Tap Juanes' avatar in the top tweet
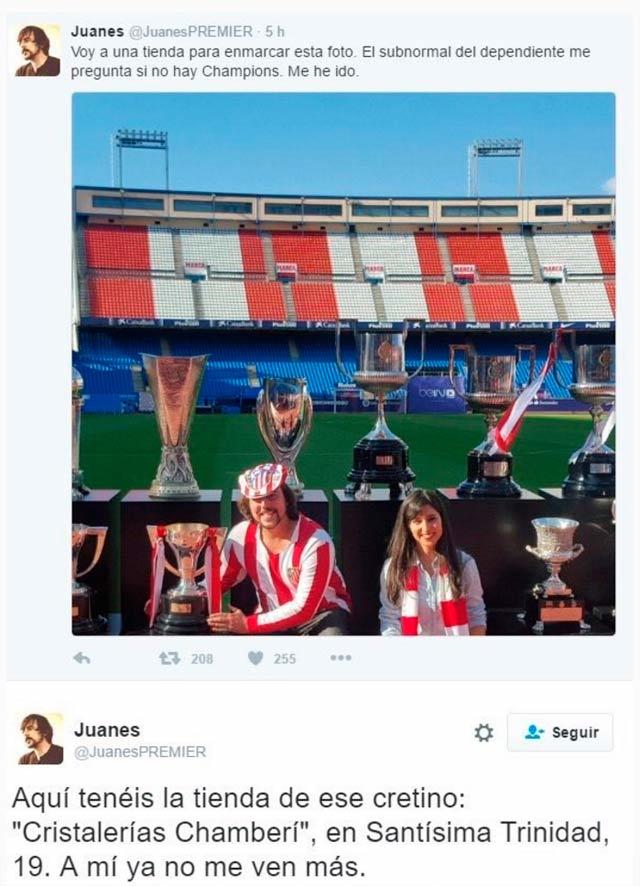This screenshot has width=640, height=886. pos(38,50)
